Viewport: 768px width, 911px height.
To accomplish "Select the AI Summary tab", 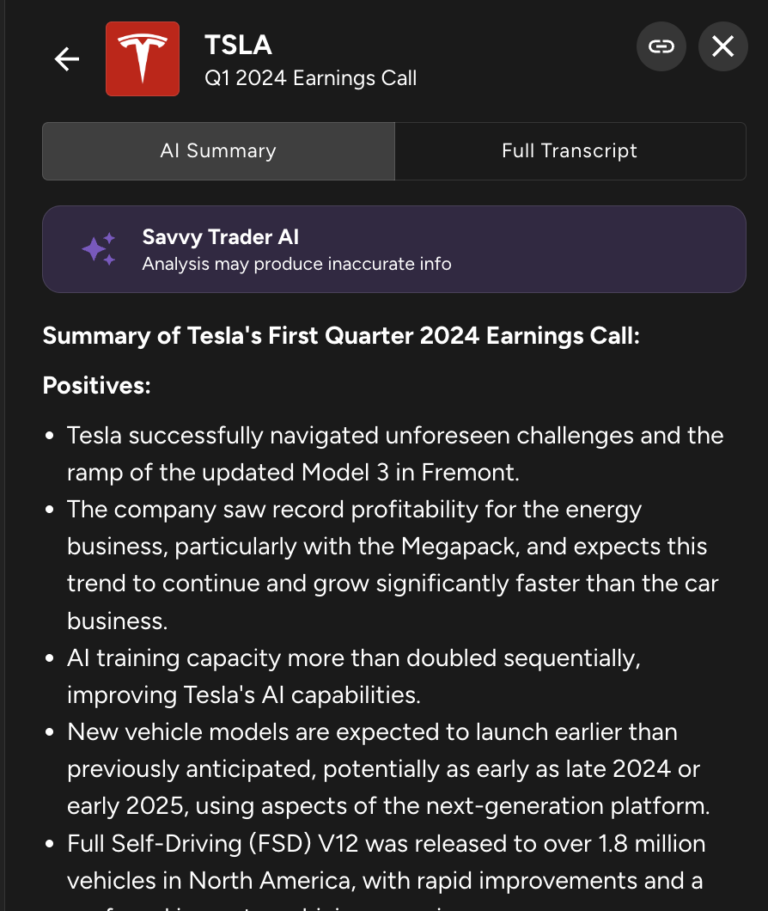I will click(x=218, y=150).
